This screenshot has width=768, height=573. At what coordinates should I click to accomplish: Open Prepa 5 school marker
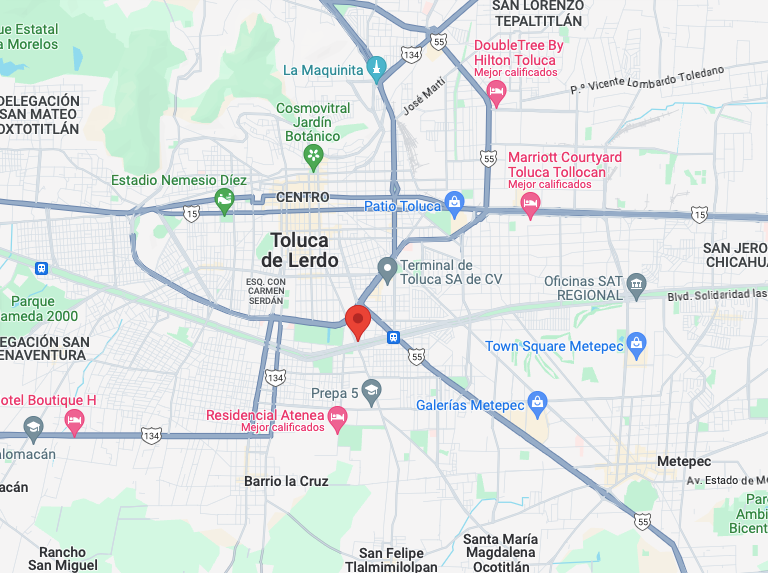coord(371,393)
